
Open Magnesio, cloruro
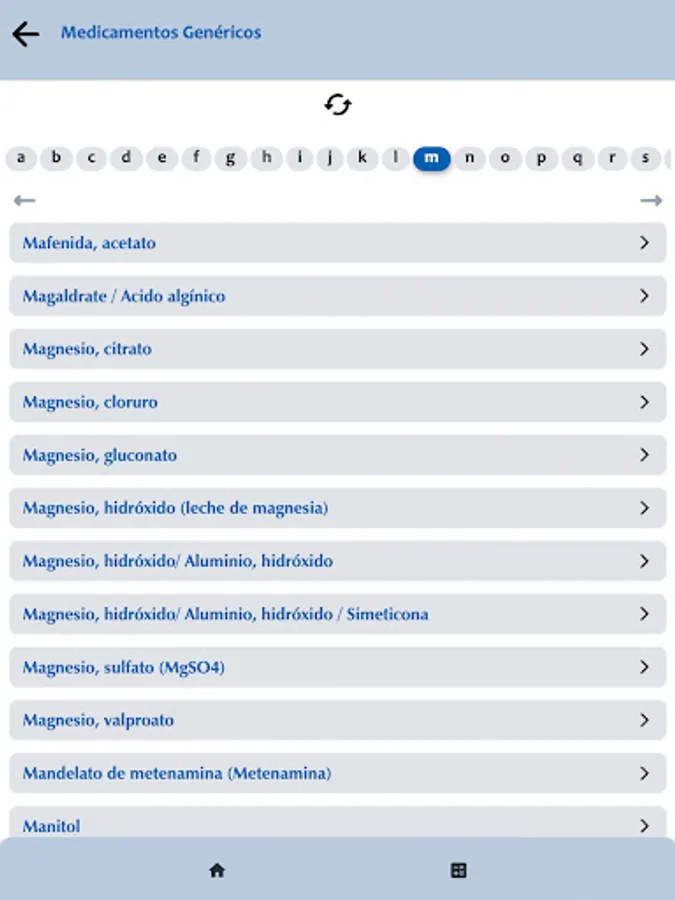(x=338, y=402)
